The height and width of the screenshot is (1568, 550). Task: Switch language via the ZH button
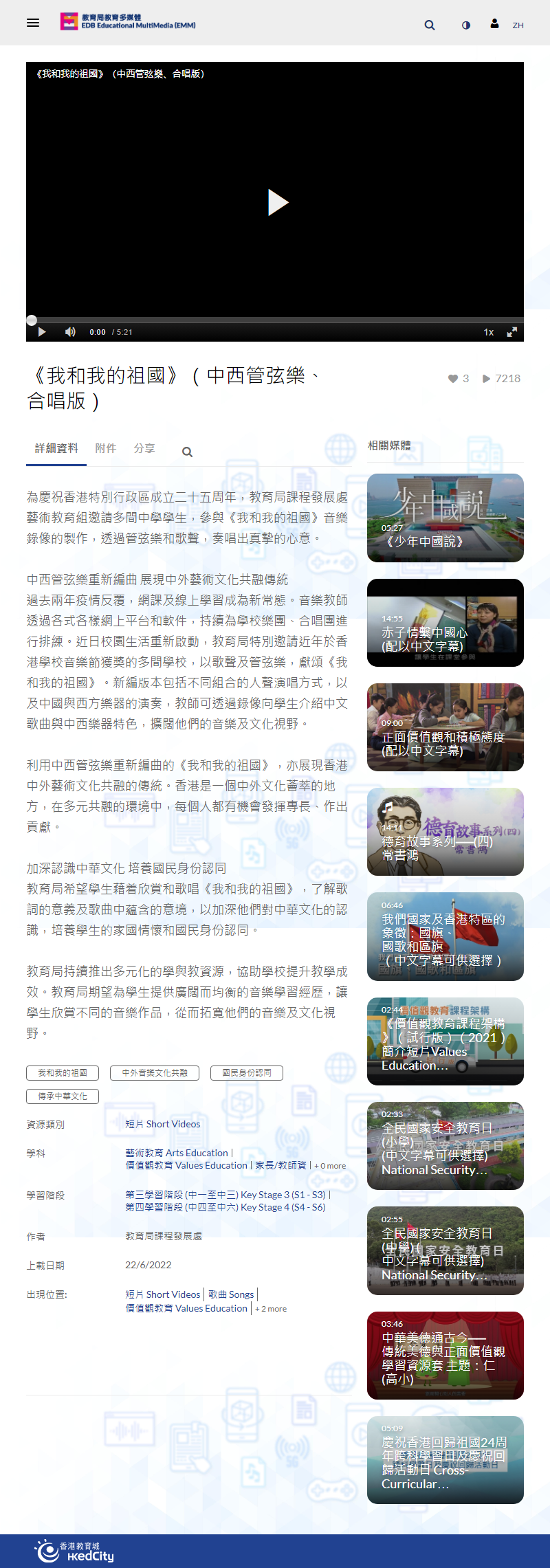tap(518, 25)
